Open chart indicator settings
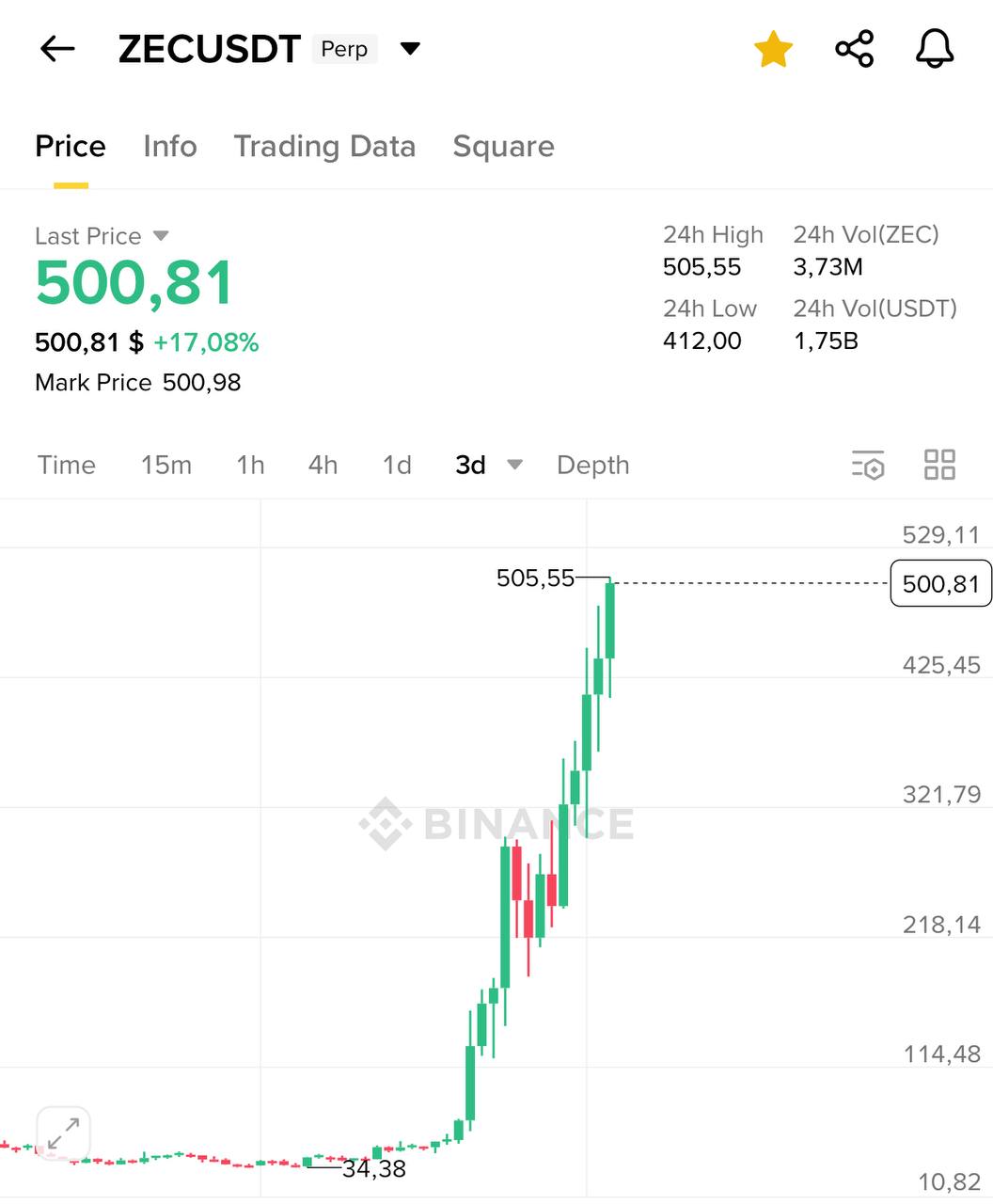 [x=867, y=465]
